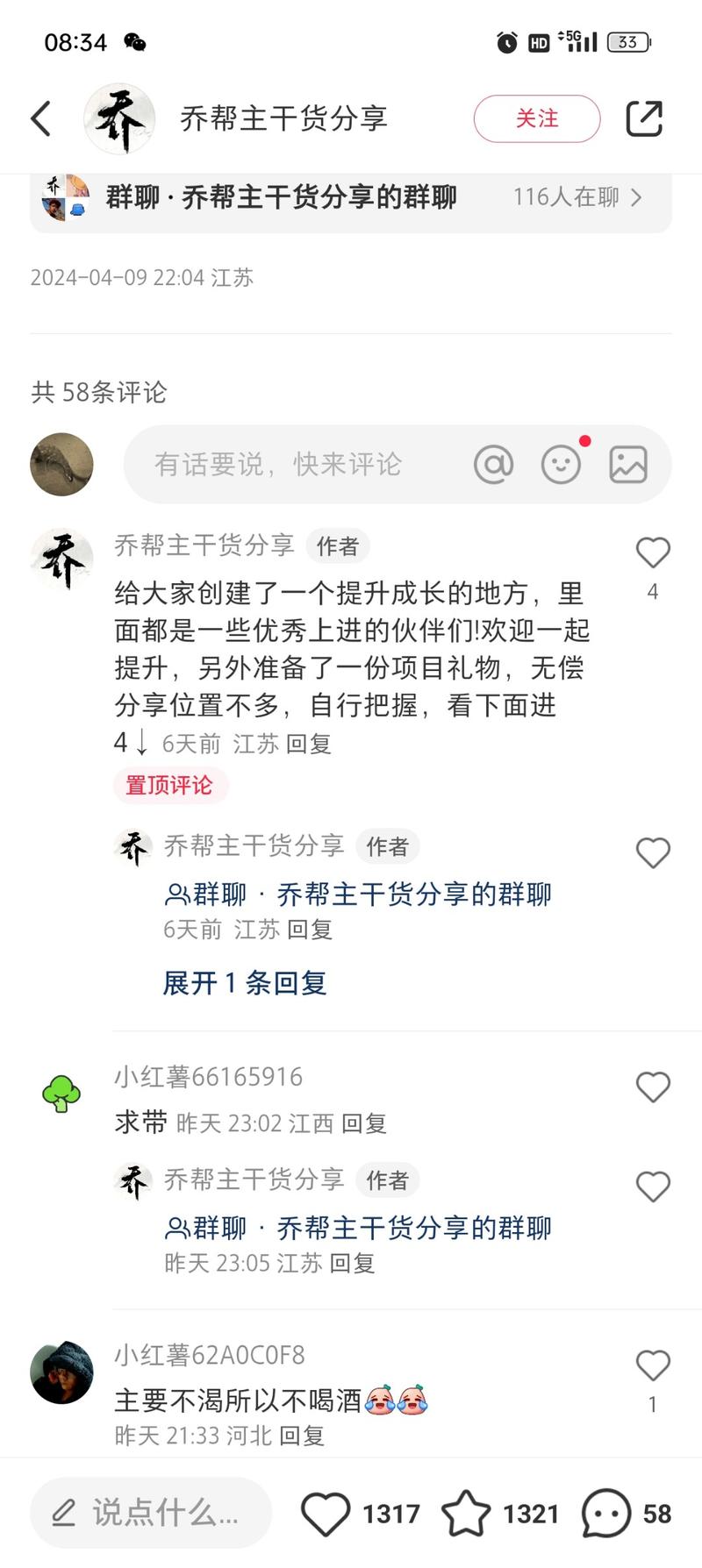Open the @ mention picker in comment box
702x1568 pixels.
[493, 464]
